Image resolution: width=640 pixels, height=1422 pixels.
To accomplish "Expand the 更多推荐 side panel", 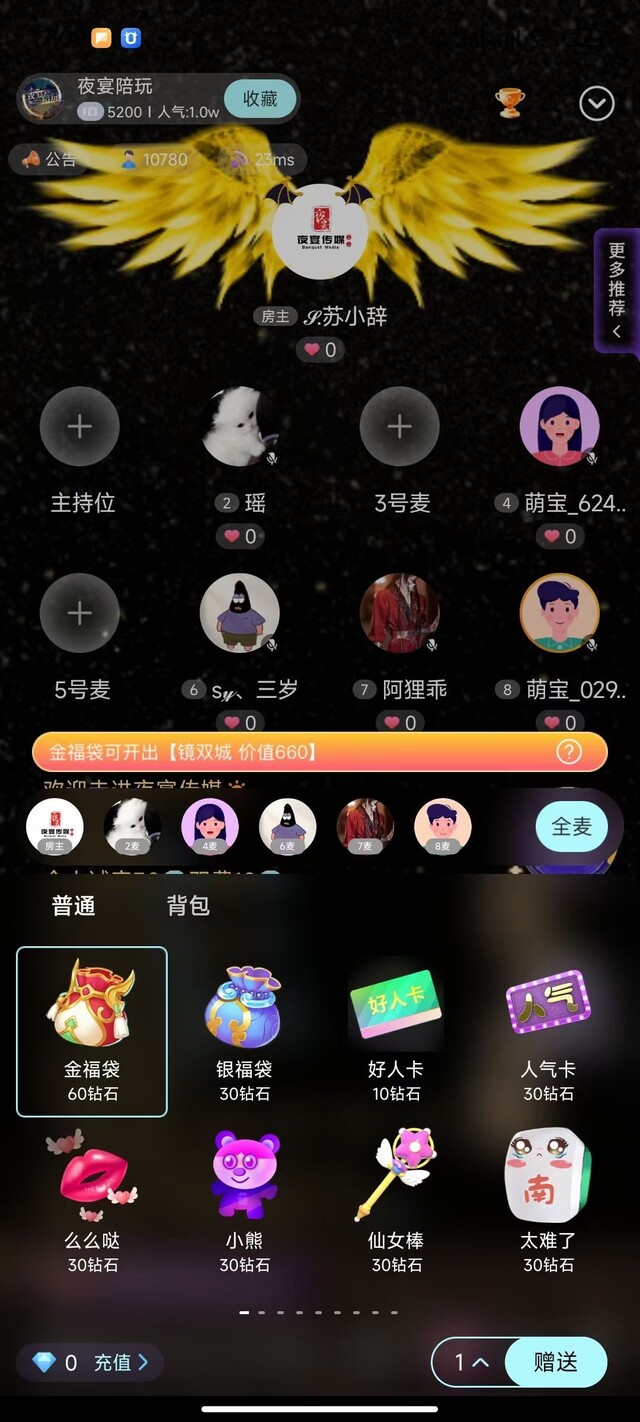I will point(617,290).
